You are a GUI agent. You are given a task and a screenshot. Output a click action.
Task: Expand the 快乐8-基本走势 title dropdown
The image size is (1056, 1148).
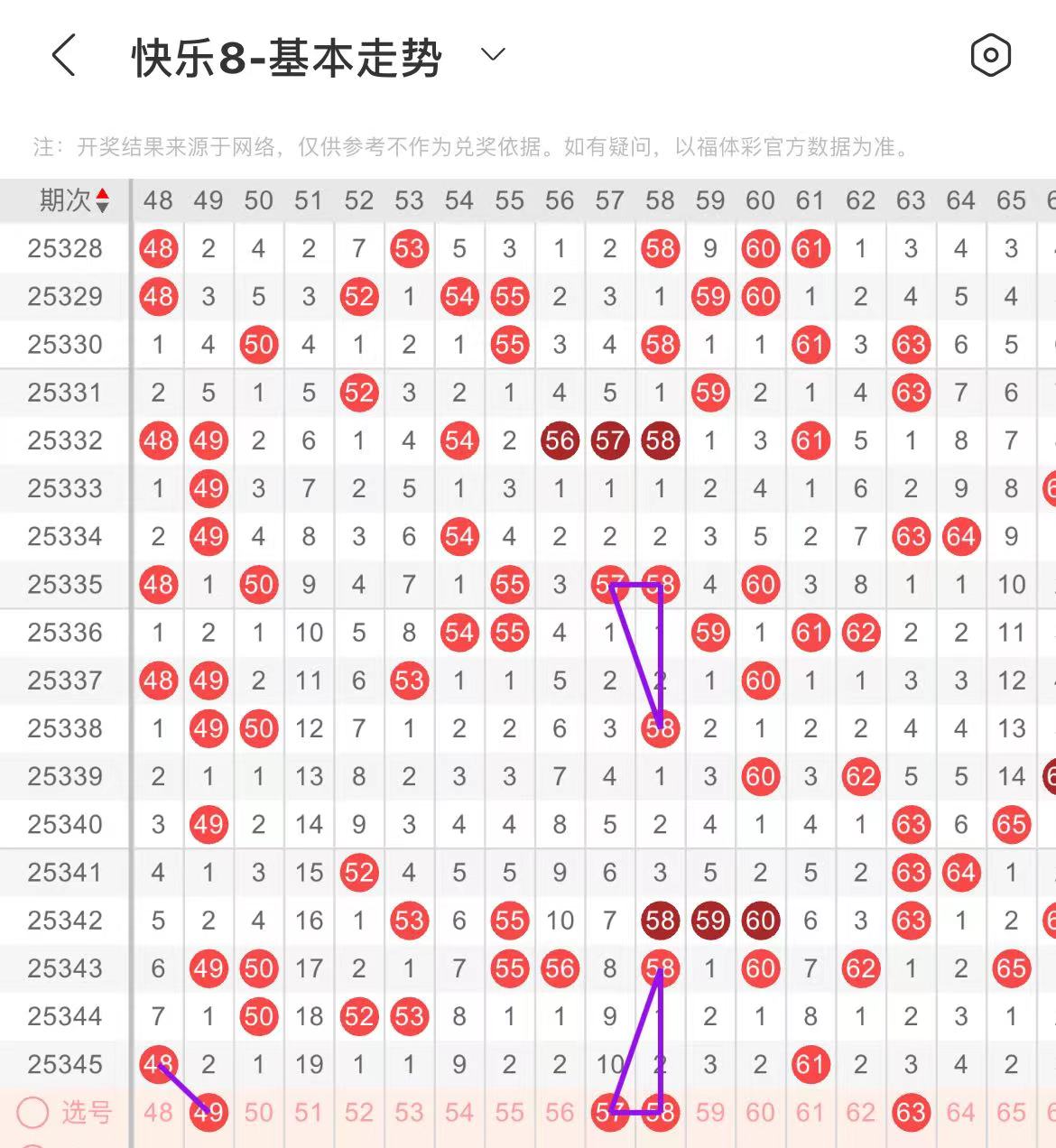point(493,55)
